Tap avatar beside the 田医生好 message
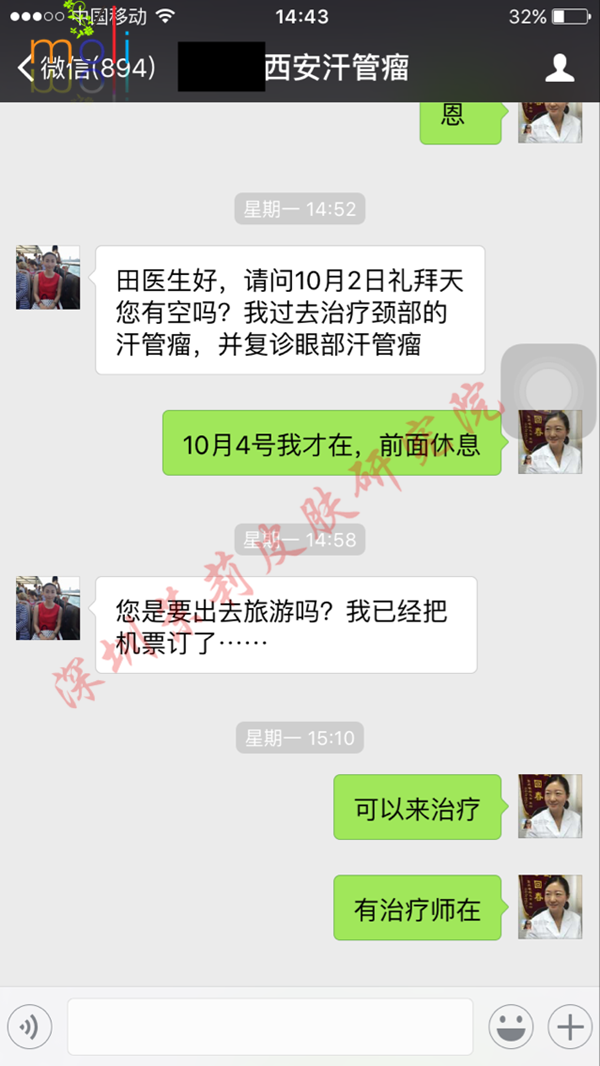 point(48,277)
